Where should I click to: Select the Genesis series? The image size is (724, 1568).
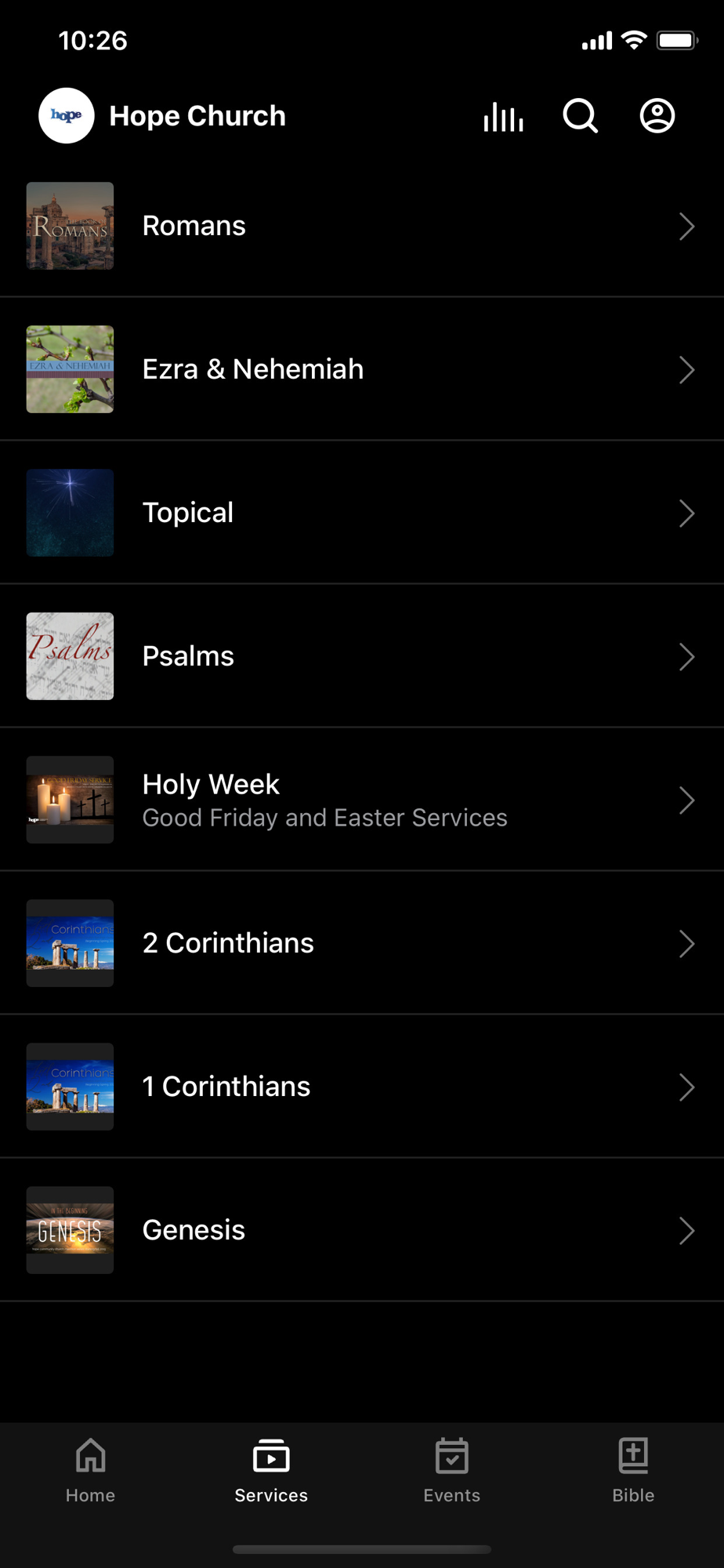tap(360, 1230)
